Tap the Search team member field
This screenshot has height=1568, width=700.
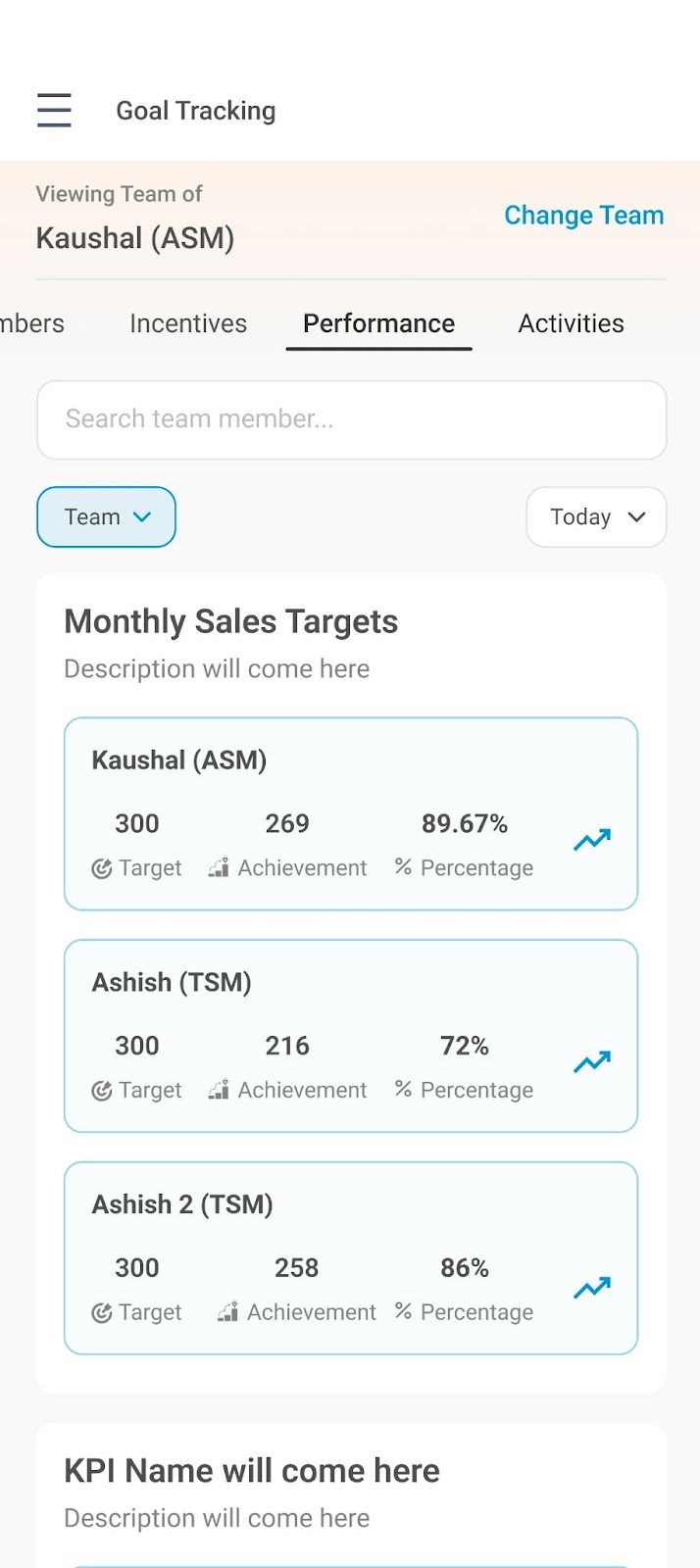[352, 419]
